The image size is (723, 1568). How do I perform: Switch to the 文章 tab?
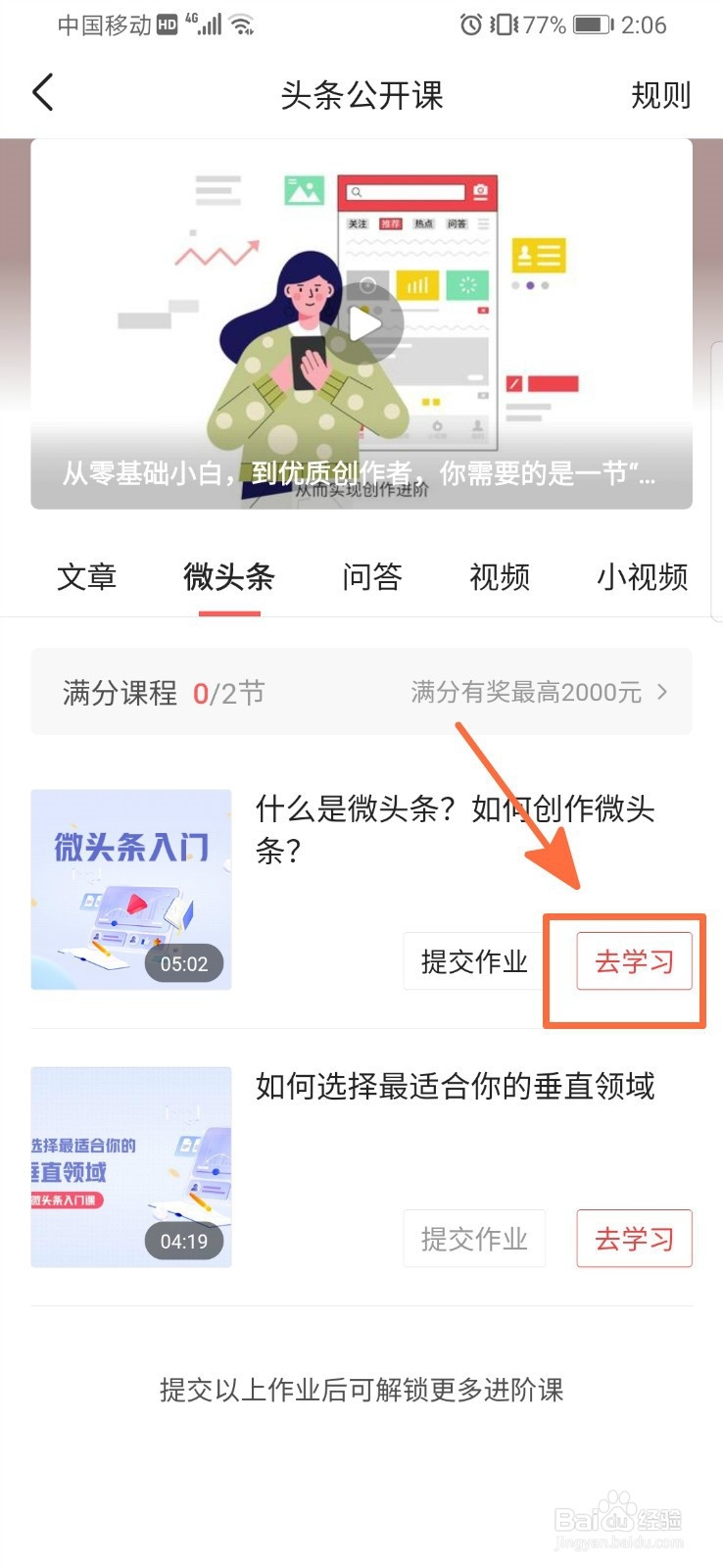click(87, 578)
